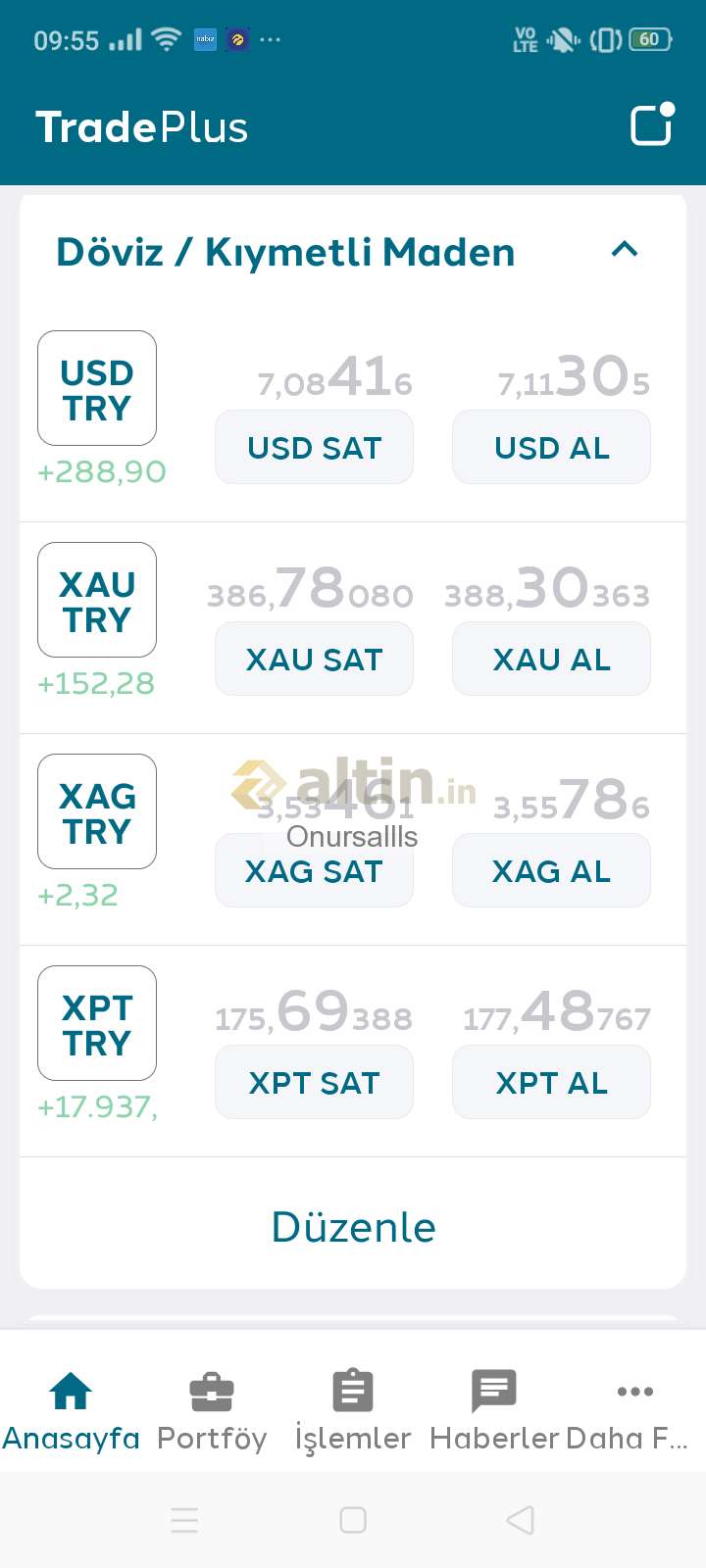
Task: Collapse the Döviz / Kıymetli Maden section
Action: 625,250
